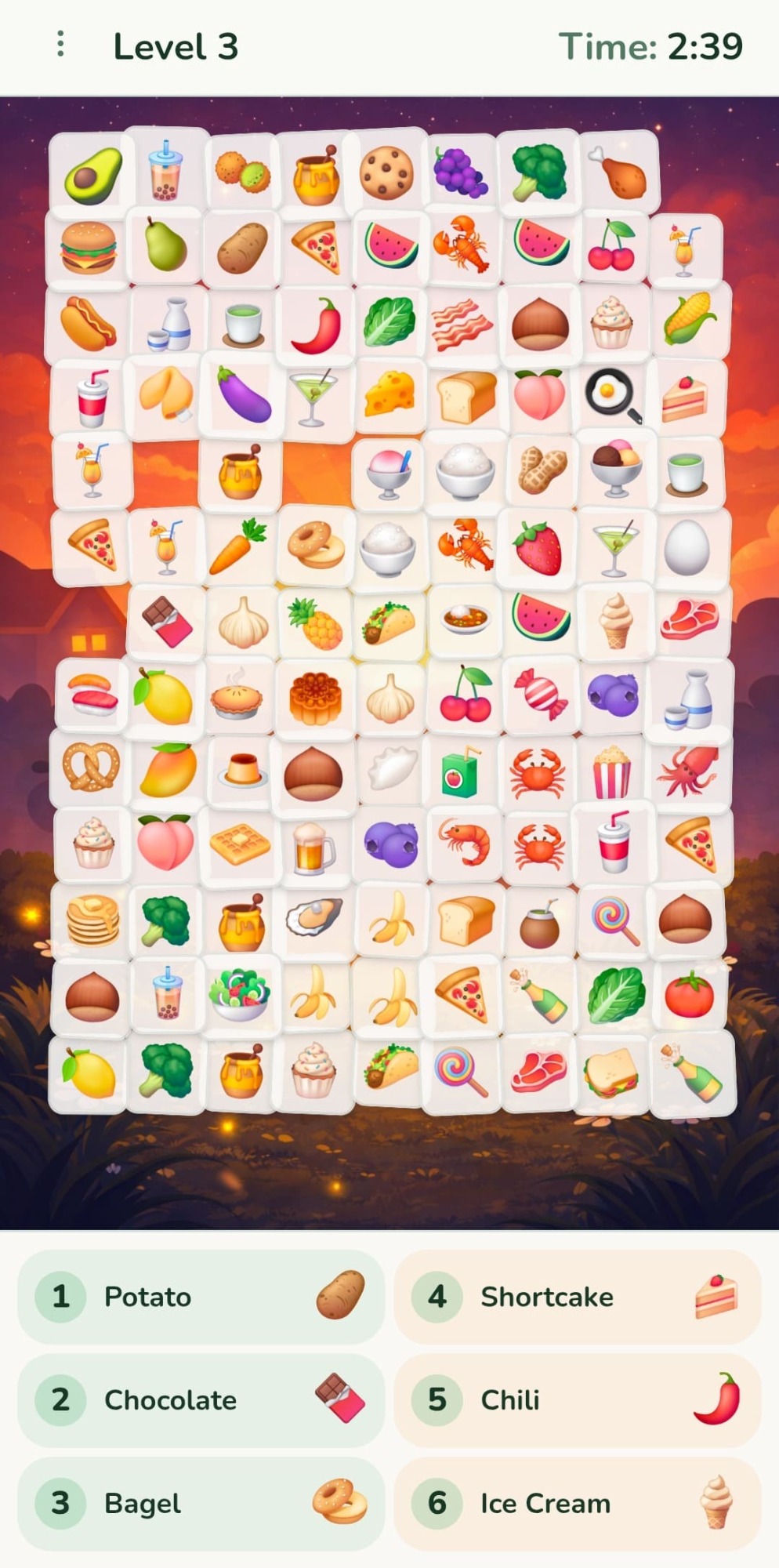The image size is (779, 1568).
Task: Select the chocolate bar tile
Action: coord(167,622)
